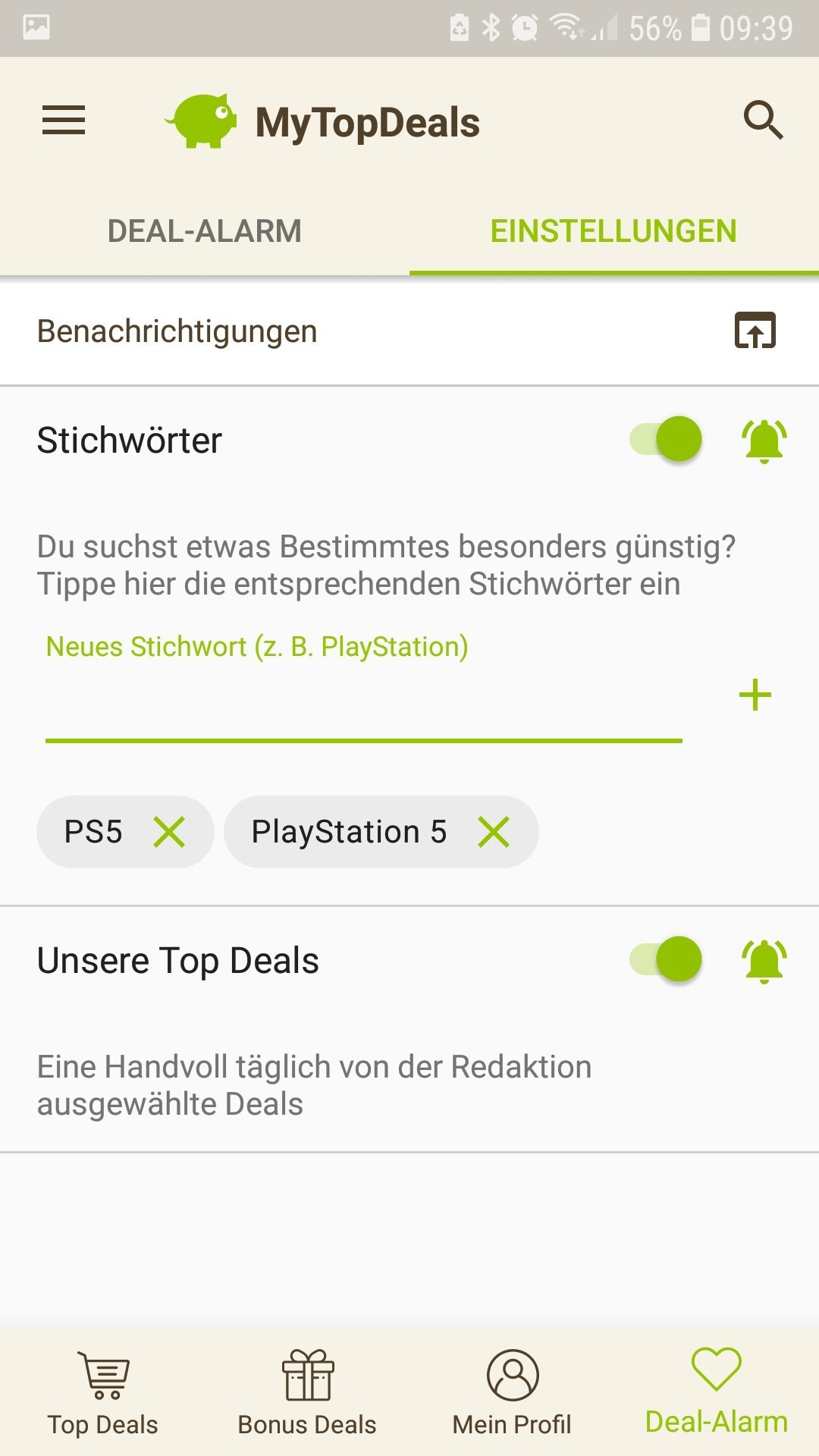Open search from the app bar

click(x=762, y=120)
